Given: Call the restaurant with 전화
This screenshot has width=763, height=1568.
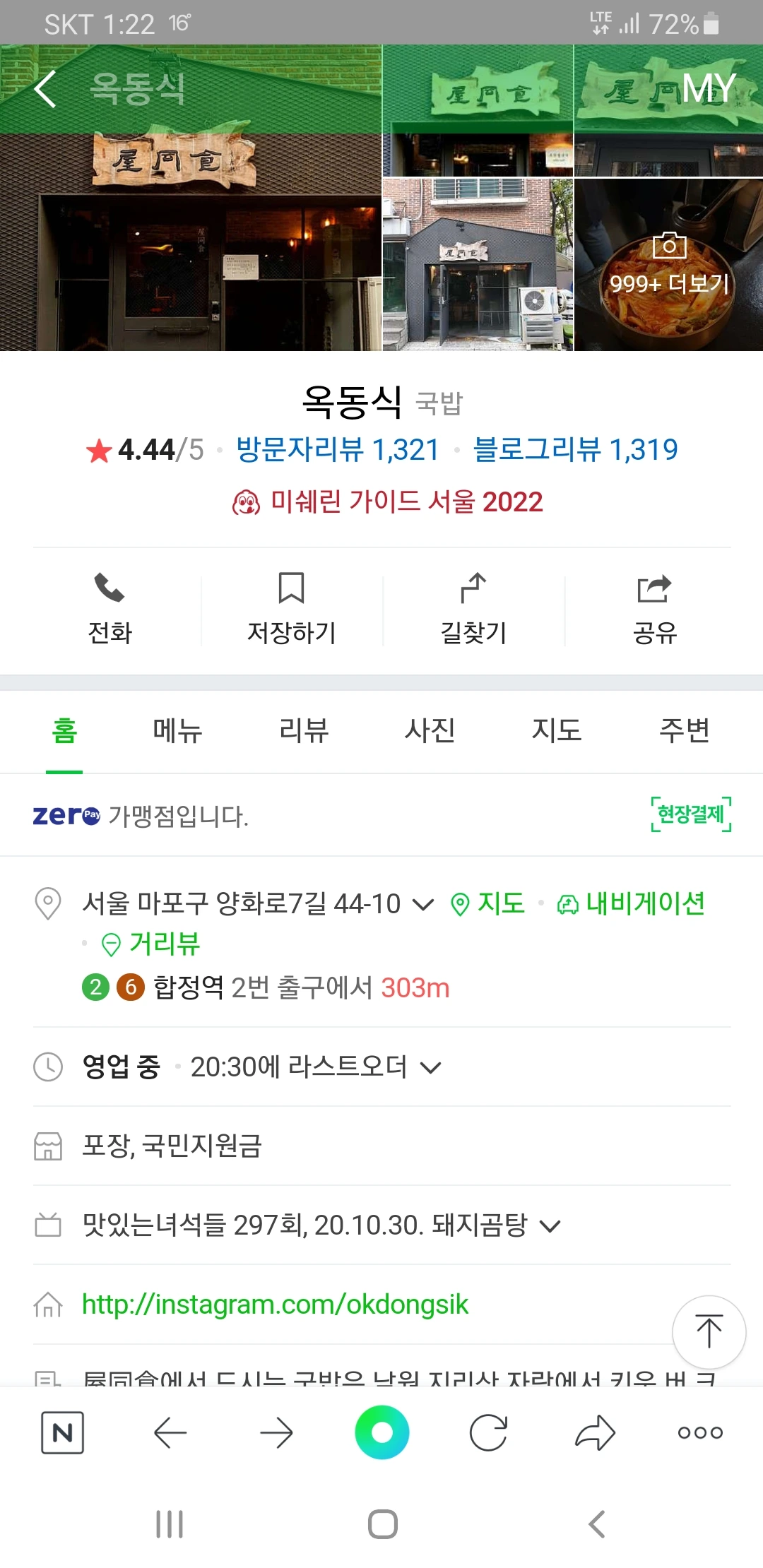Looking at the screenshot, I should click(110, 610).
